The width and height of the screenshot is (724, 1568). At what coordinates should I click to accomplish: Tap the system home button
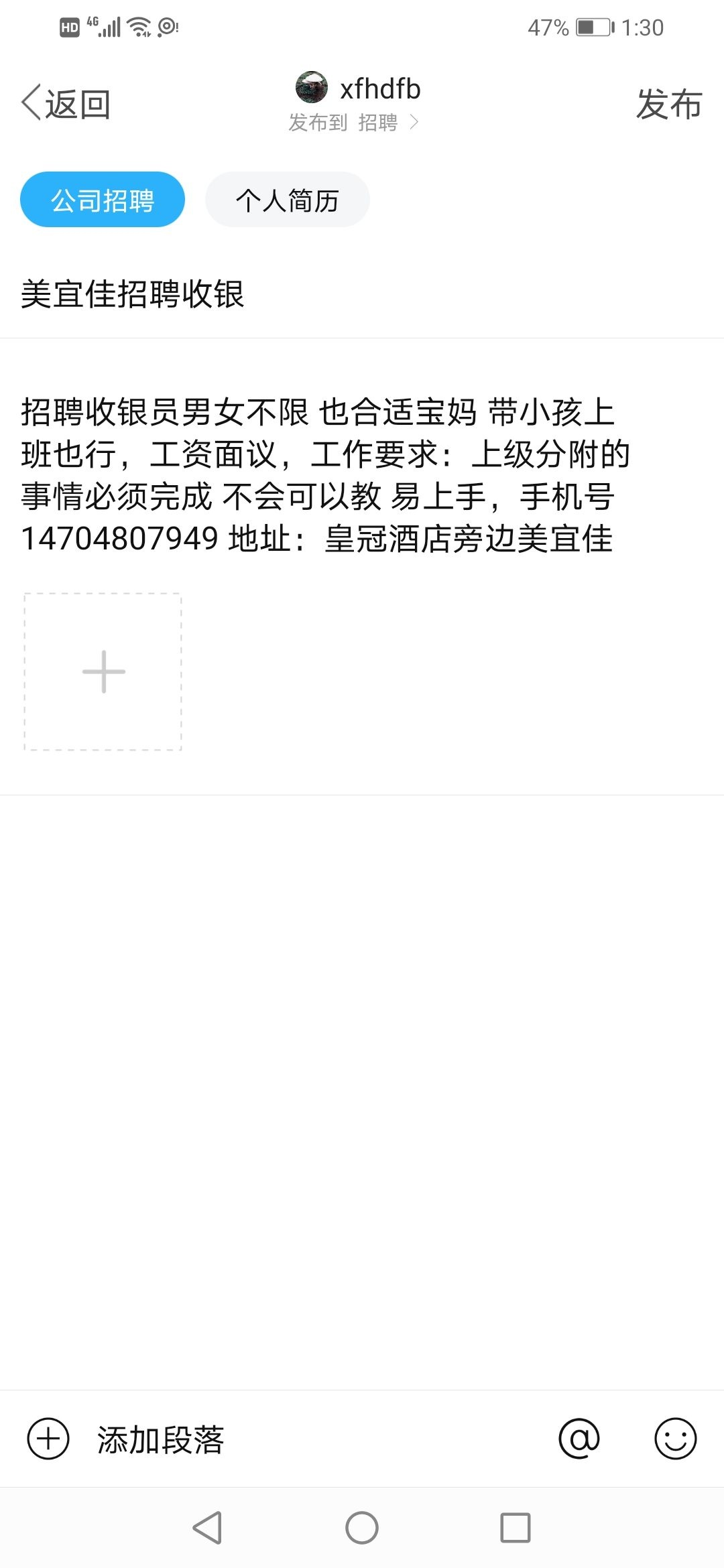[362, 1528]
